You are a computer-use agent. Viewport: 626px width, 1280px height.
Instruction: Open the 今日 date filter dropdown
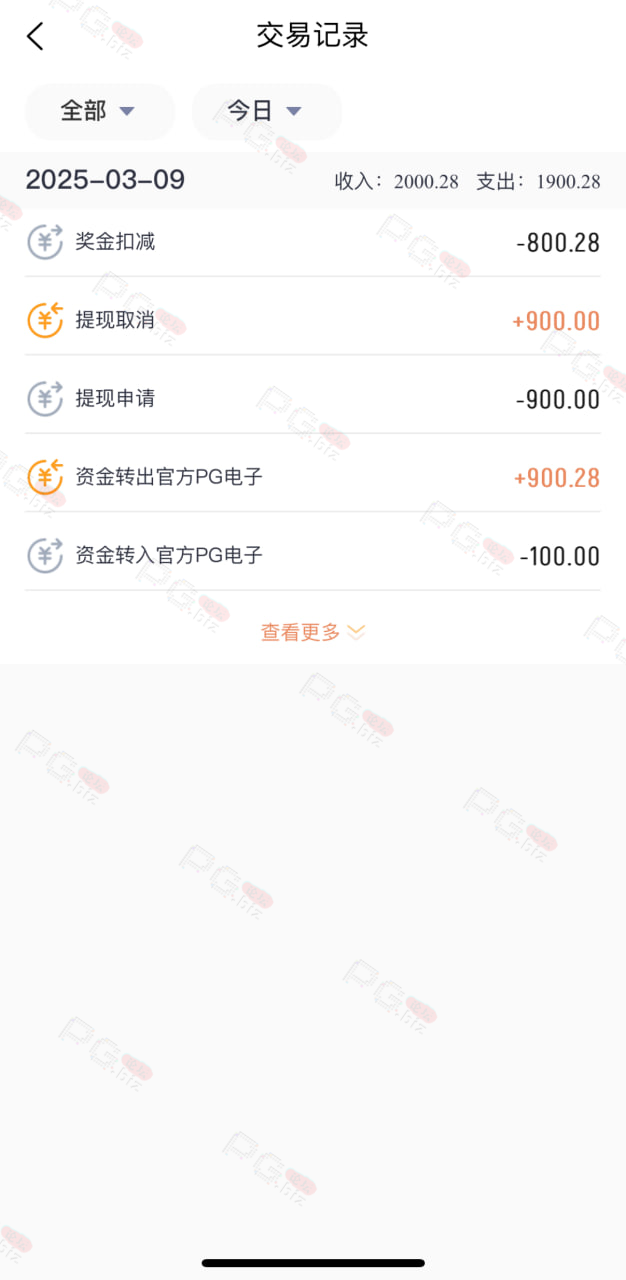click(266, 111)
